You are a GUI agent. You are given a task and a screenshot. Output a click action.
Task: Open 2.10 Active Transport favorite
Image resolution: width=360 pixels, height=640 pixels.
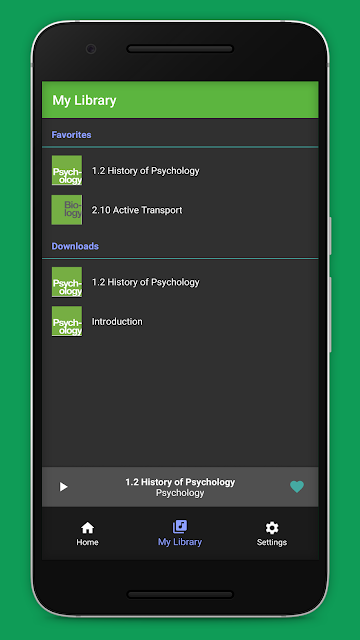pos(180,210)
